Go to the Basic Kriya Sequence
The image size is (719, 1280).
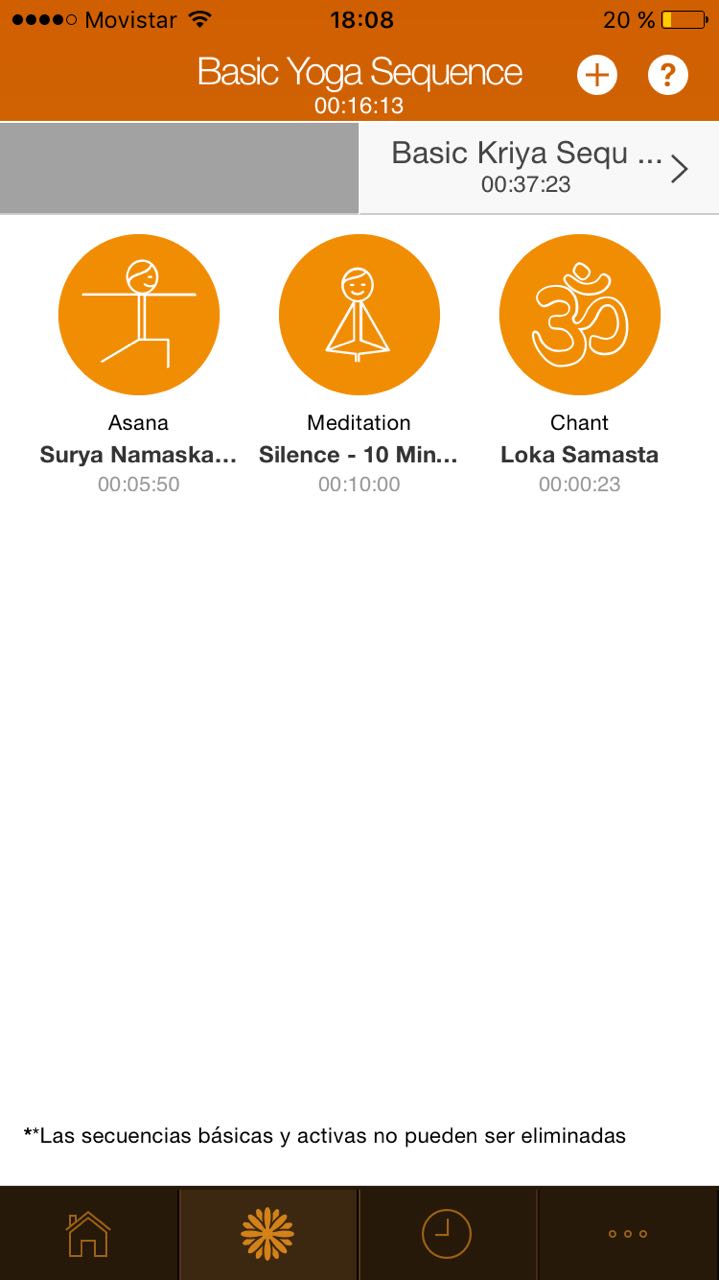coord(538,168)
